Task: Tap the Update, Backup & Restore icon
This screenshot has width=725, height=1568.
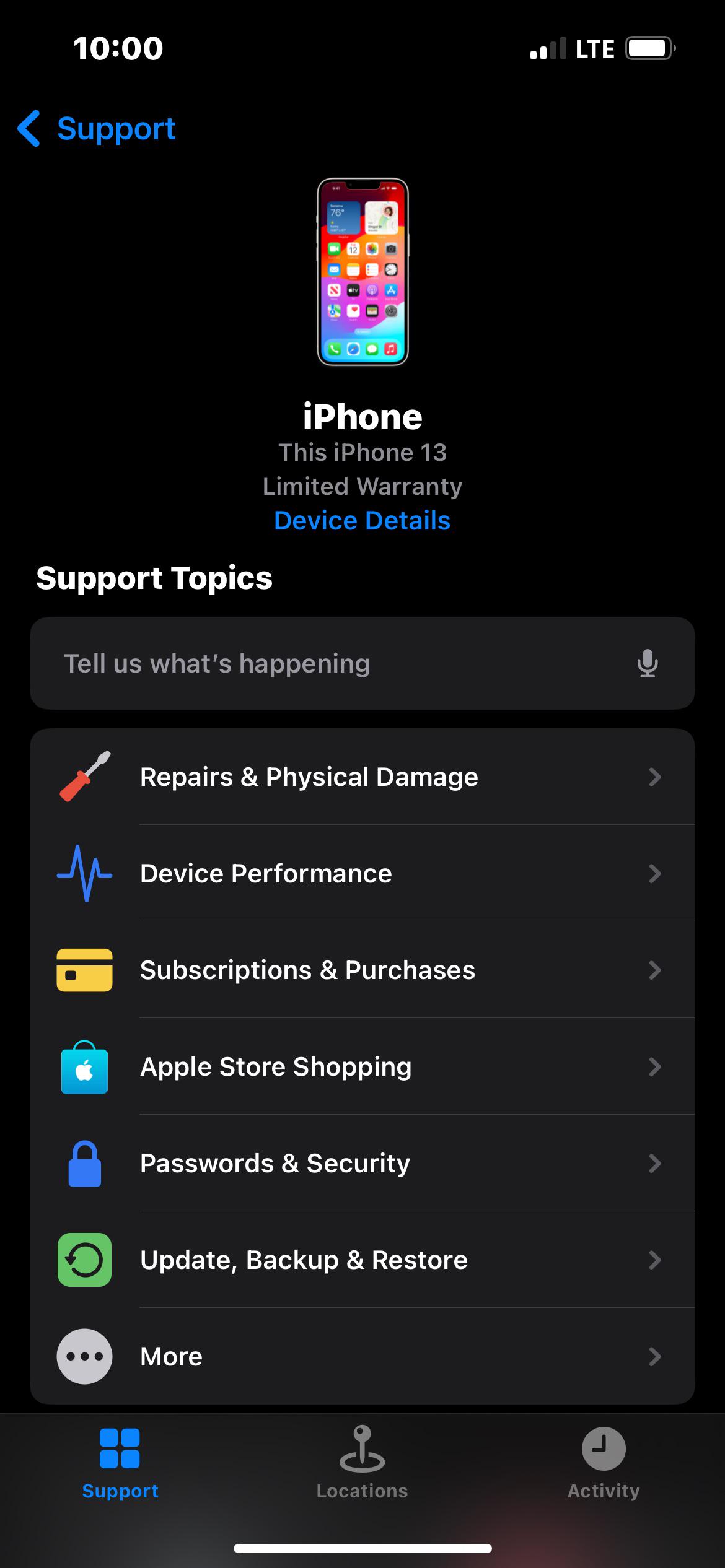Action: (x=84, y=1259)
